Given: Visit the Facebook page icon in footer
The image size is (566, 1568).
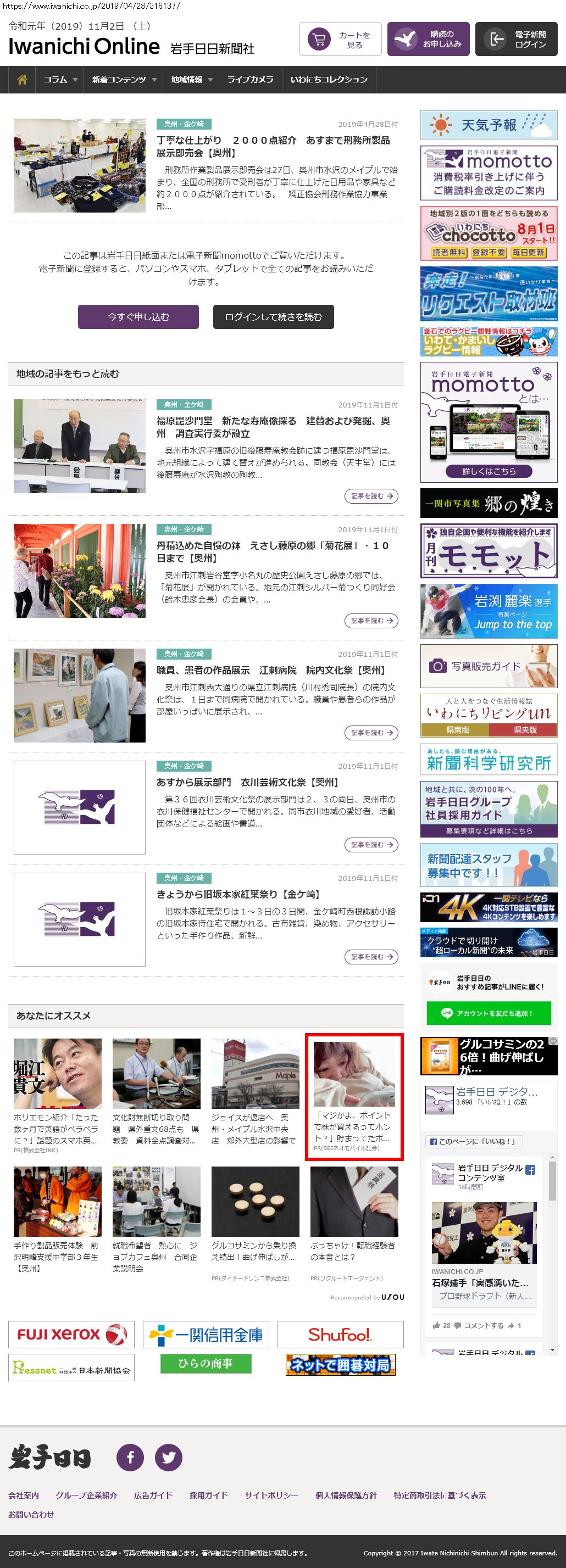Looking at the screenshot, I should [x=130, y=1457].
